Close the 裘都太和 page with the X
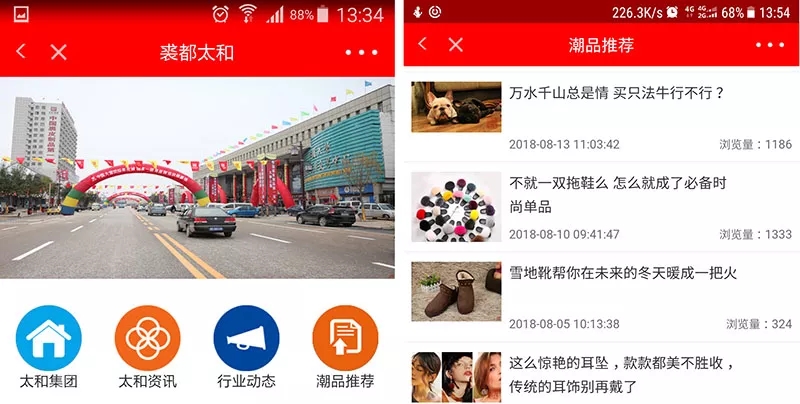Image resolution: width=800 pixels, height=404 pixels. point(59,52)
